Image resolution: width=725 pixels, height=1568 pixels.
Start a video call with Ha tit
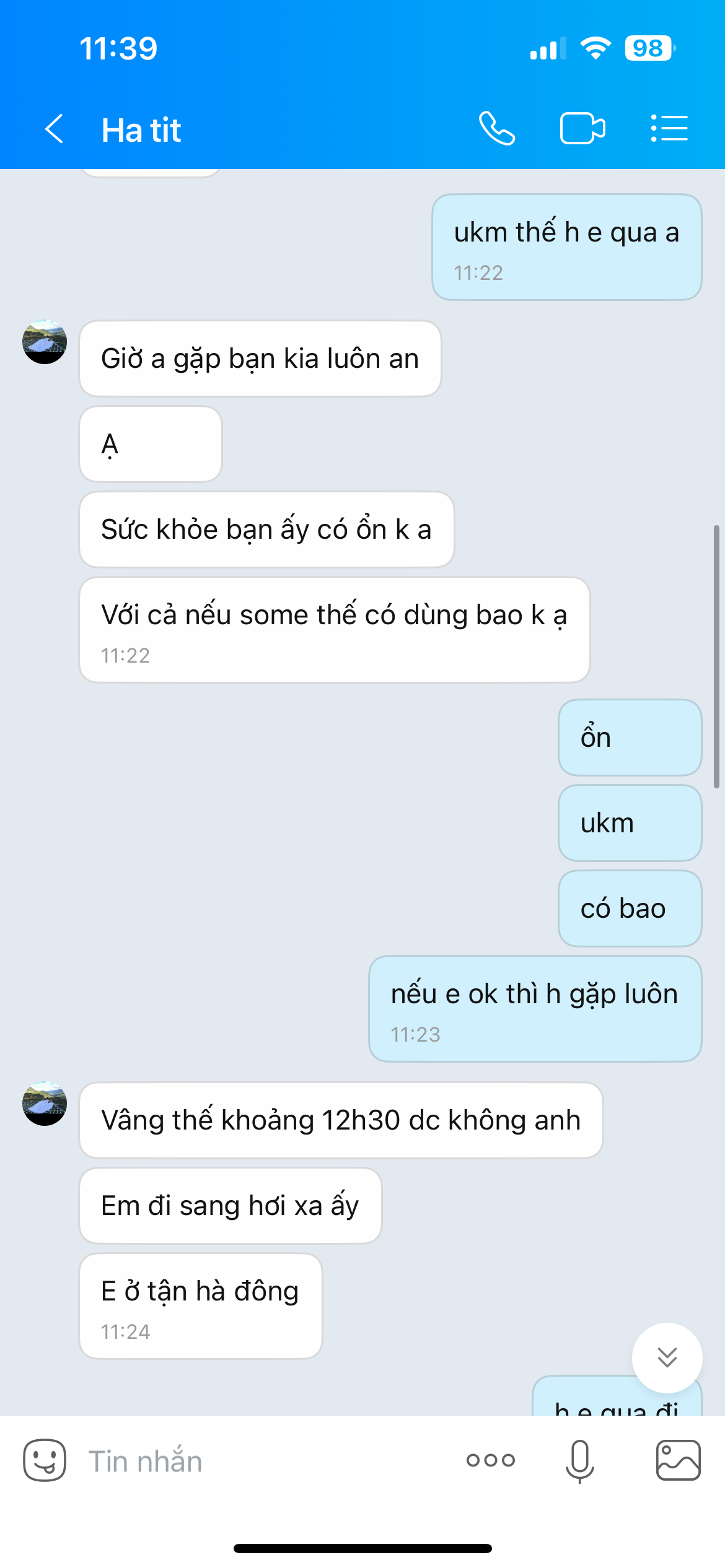tap(582, 129)
